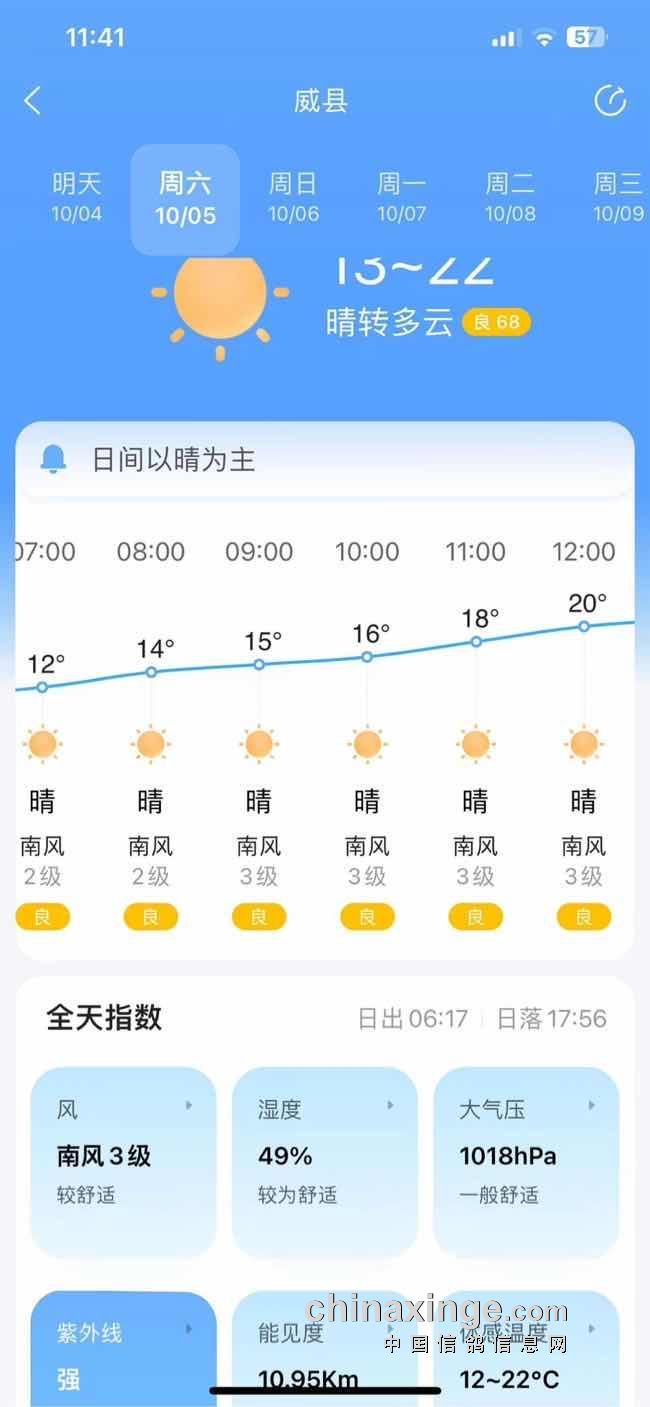Open the 大气压 1018hPa card

coord(526,1160)
